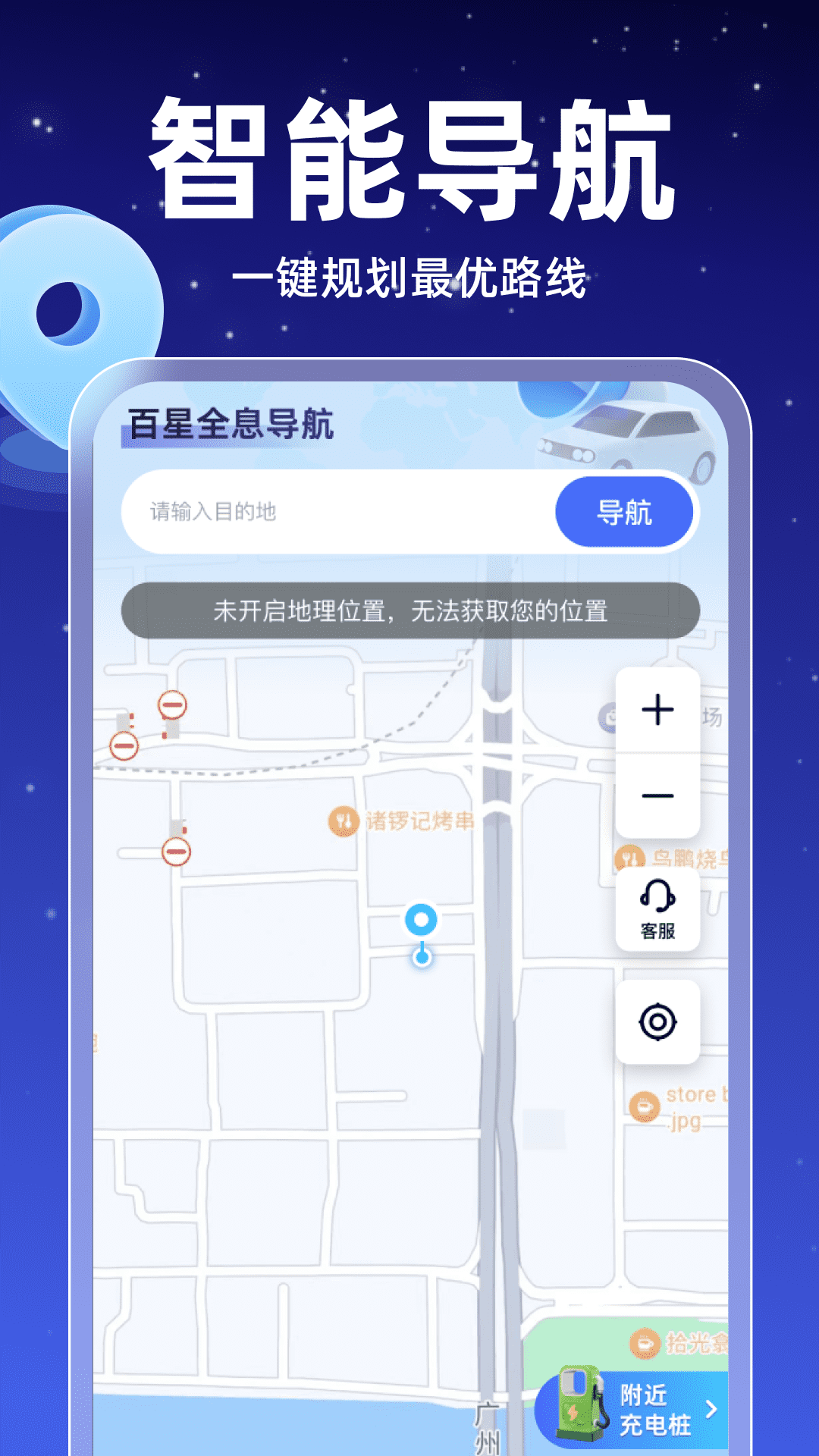Image resolution: width=819 pixels, height=1456 pixels.
Task: Dismiss the 未开启地理位置 toast message
Action: [x=412, y=610]
